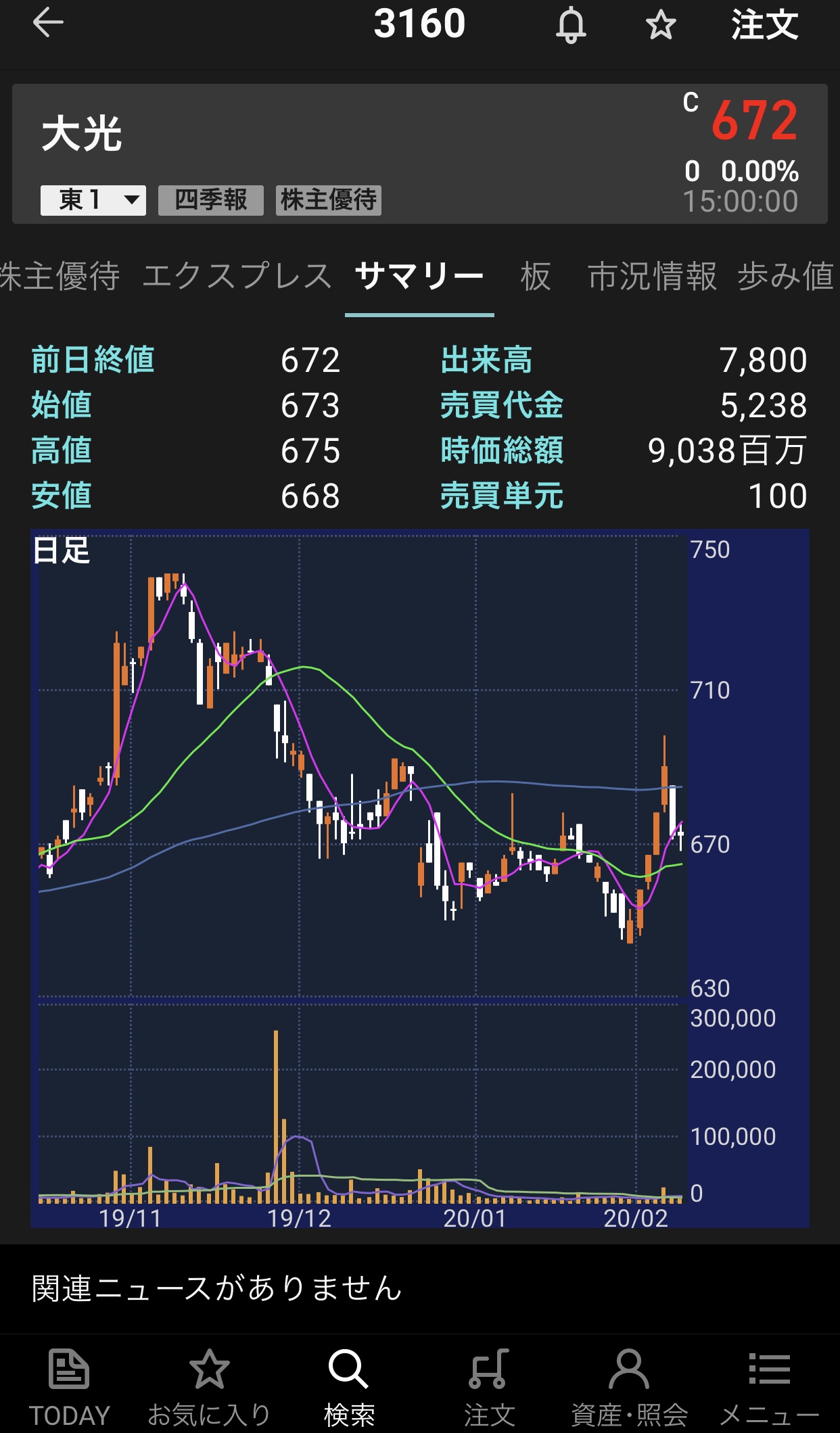Open 資産・照会 in the bottom navigation
The height and width of the screenshot is (1433, 840).
point(629,1386)
